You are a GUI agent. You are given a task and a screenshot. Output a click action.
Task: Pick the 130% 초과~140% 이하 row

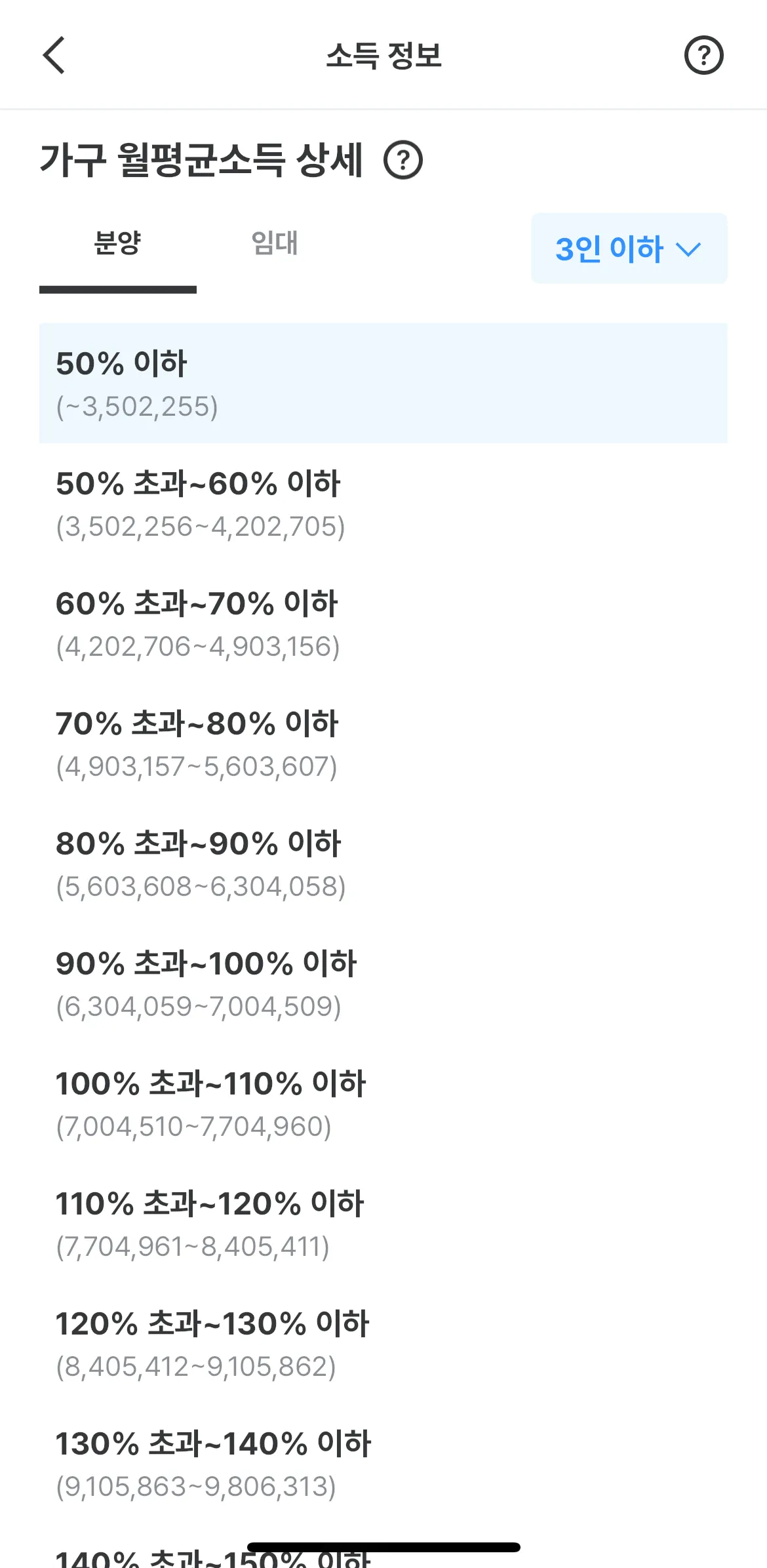[383, 1464]
